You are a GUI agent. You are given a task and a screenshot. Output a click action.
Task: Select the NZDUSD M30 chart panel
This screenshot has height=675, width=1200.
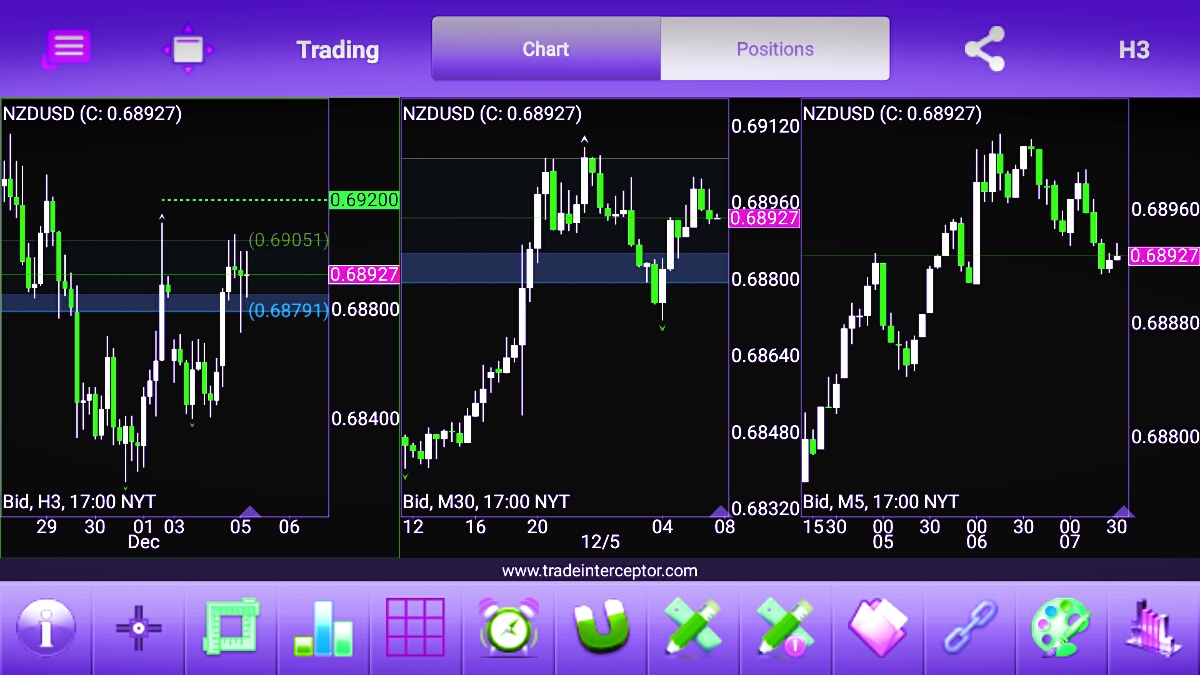[x=565, y=320]
